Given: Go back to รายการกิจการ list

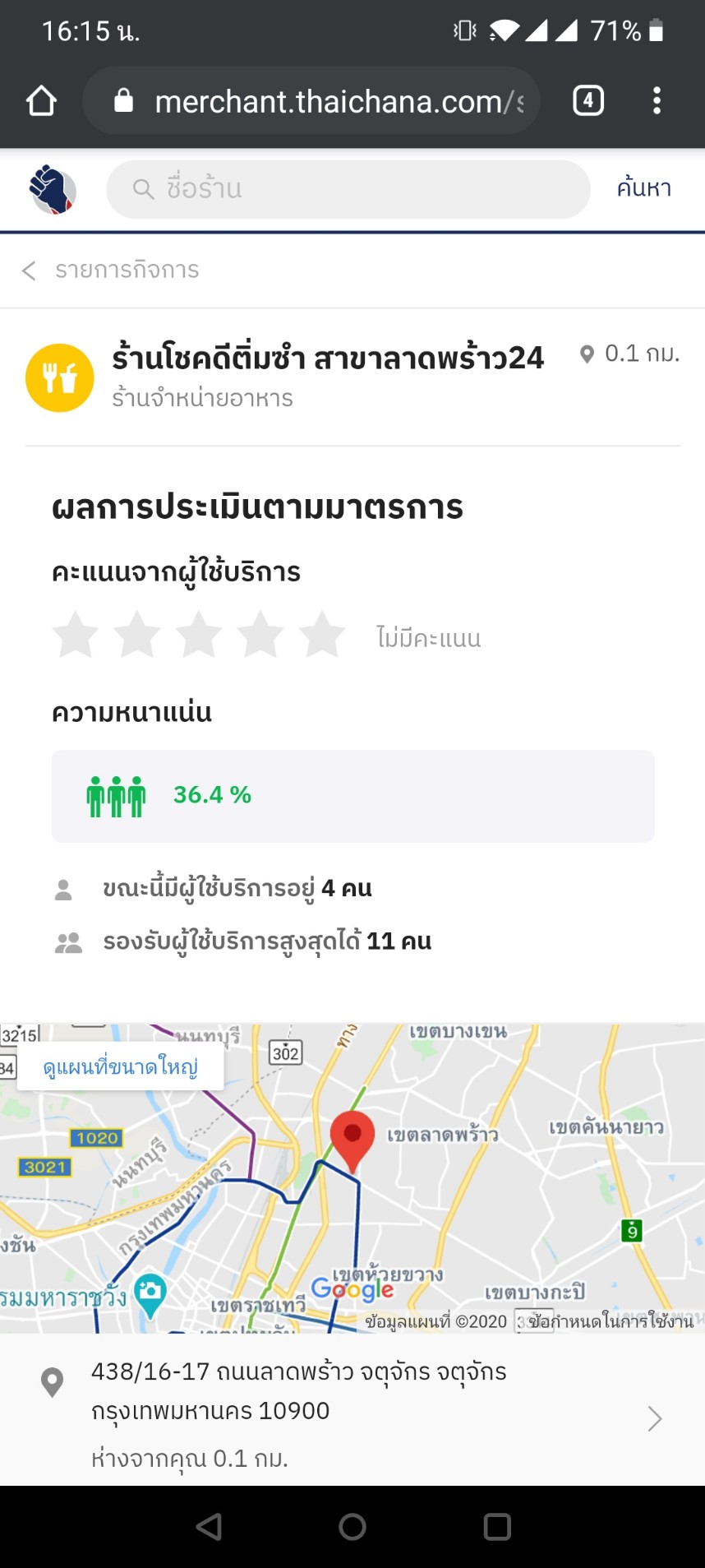Looking at the screenshot, I should click(x=112, y=270).
